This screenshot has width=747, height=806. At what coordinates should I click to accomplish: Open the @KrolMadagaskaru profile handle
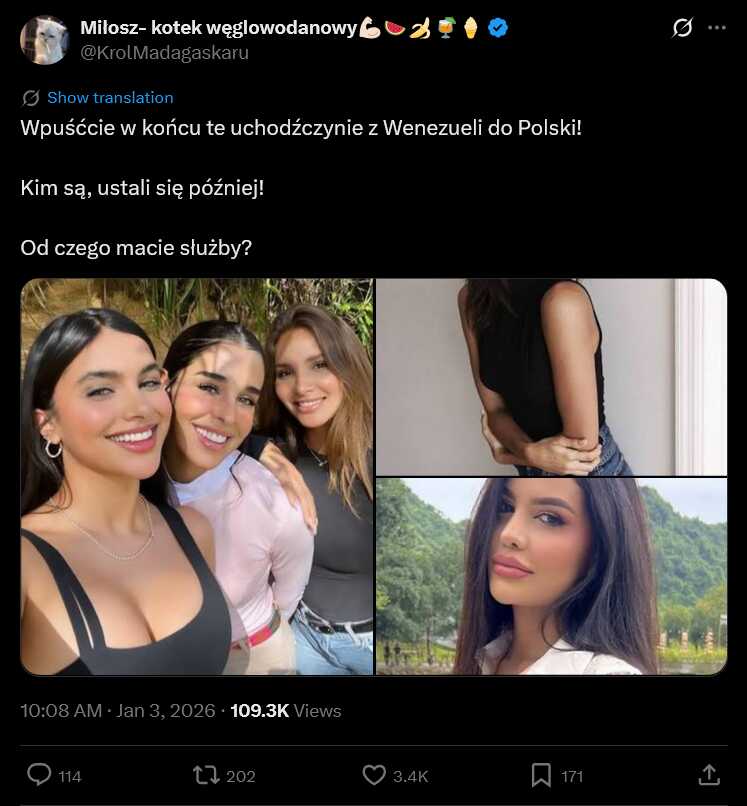pos(164,53)
